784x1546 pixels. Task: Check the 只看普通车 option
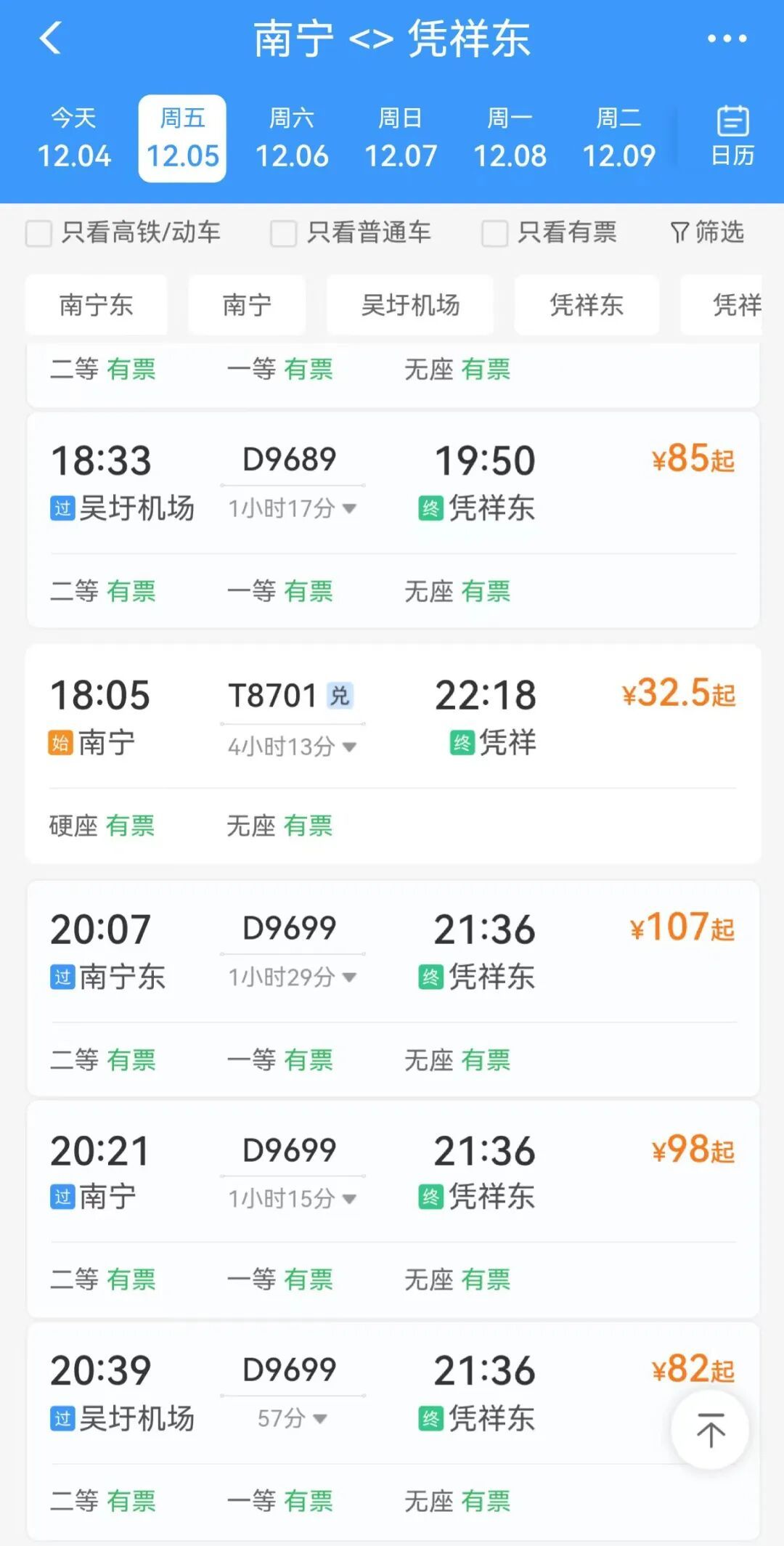tap(282, 232)
